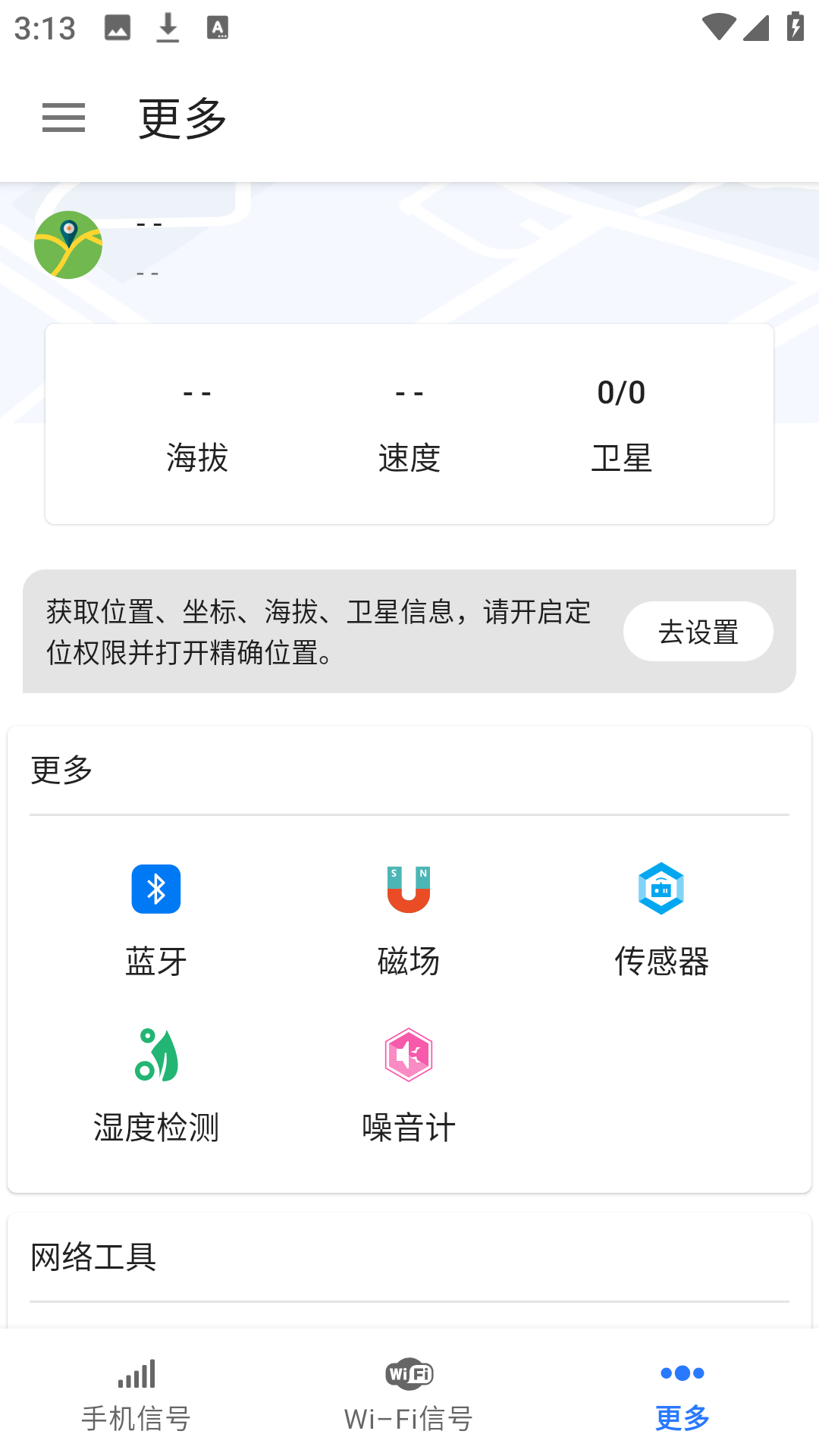Tap the 速度 speed value
The image size is (819, 1456).
[x=409, y=393]
